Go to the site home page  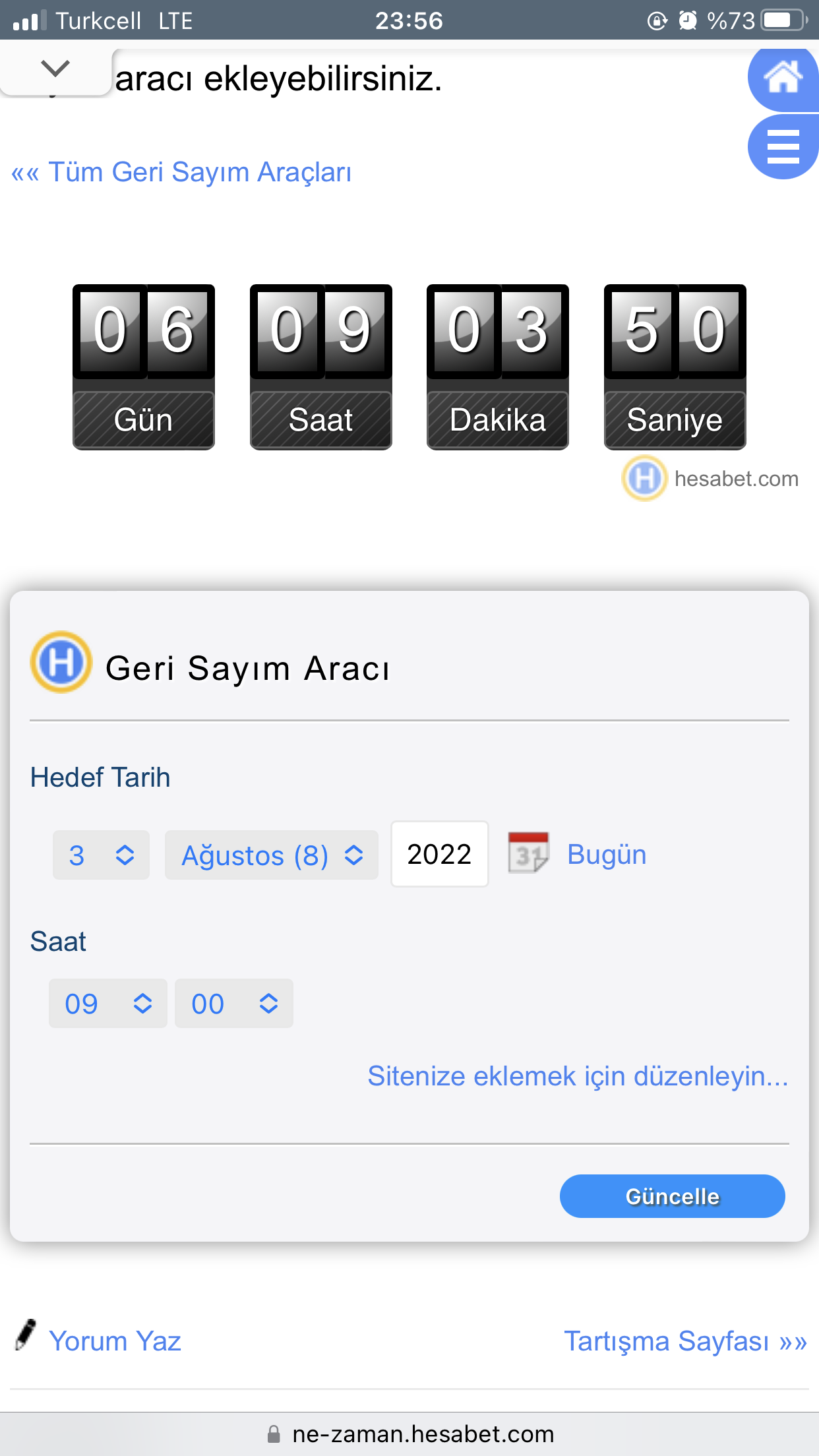[783, 78]
